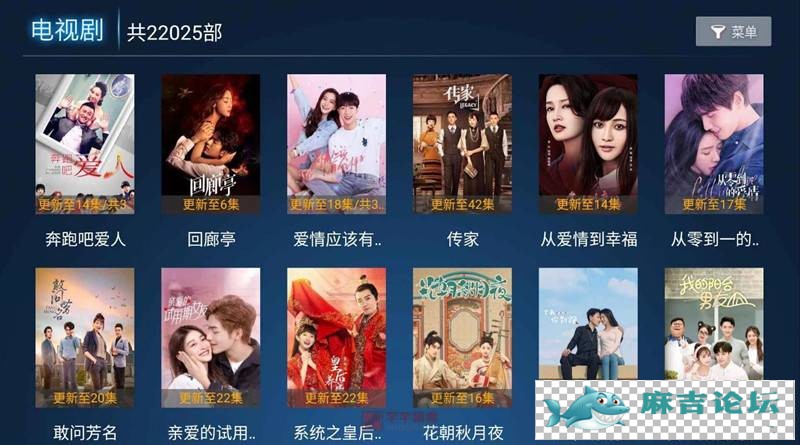800x445 pixels.
Task: View details for 传家
Action: click(463, 145)
